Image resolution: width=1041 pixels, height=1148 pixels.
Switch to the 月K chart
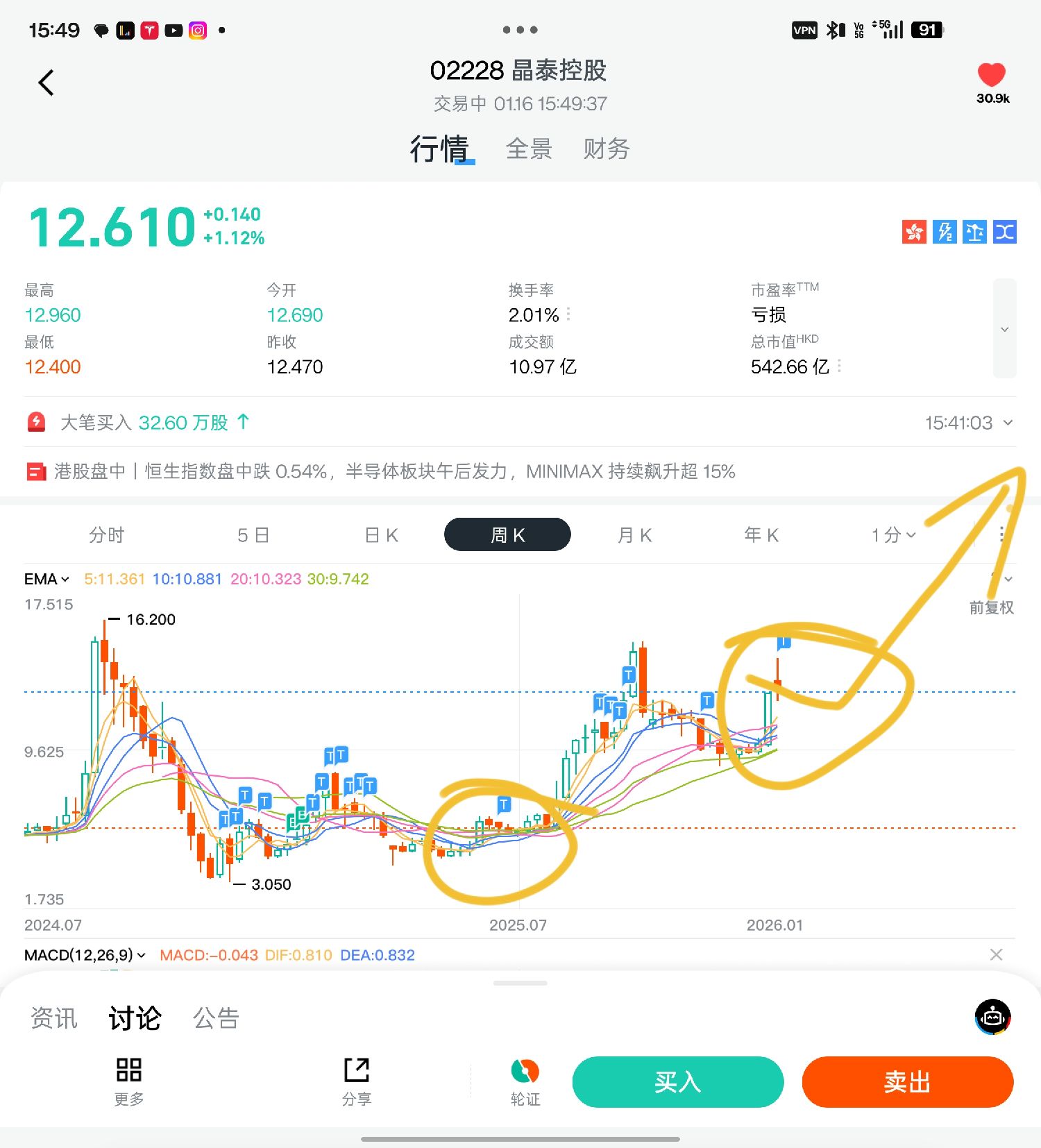tap(634, 535)
